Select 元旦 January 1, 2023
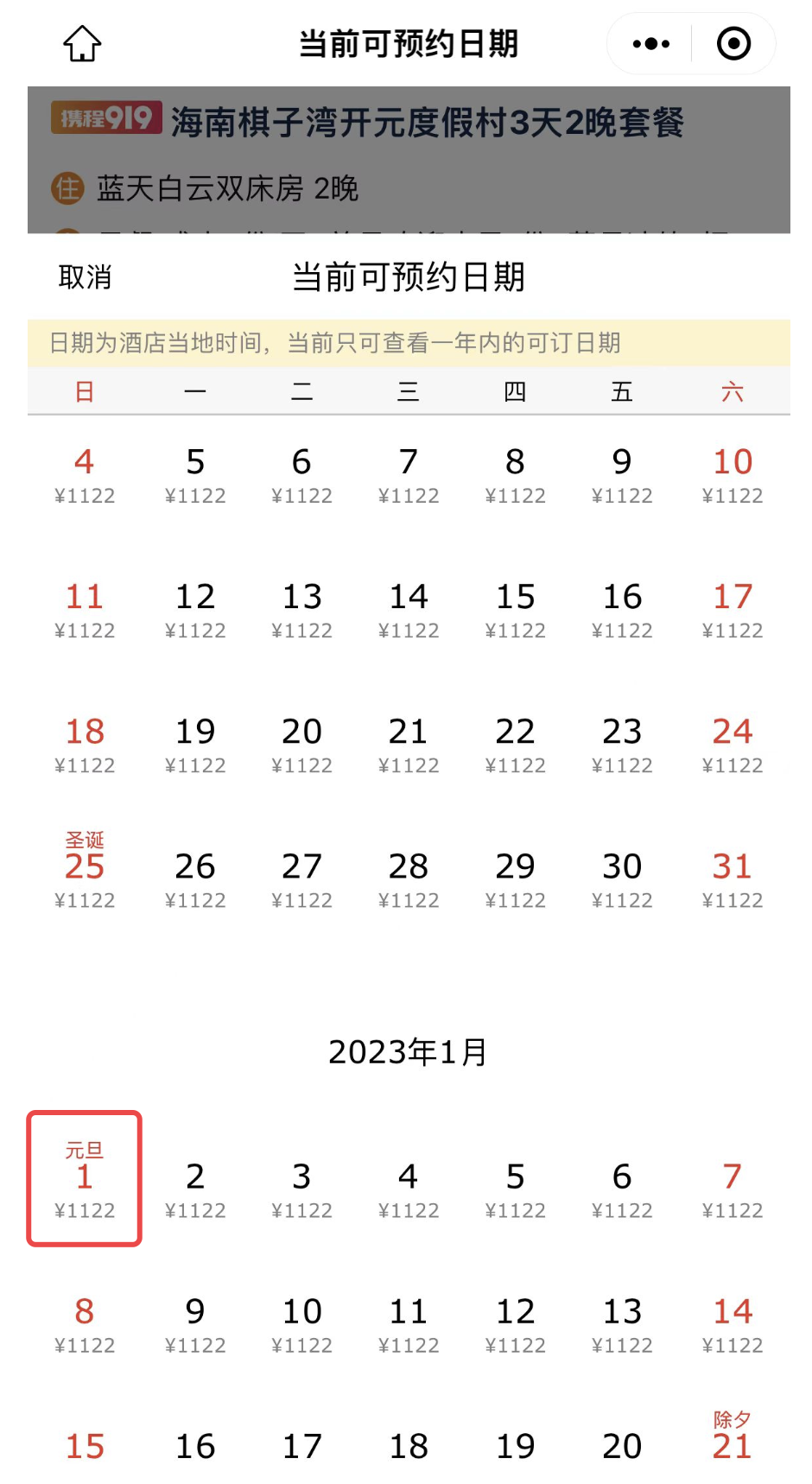This screenshot has width=812, height=1484. (x=85, y=1179)
